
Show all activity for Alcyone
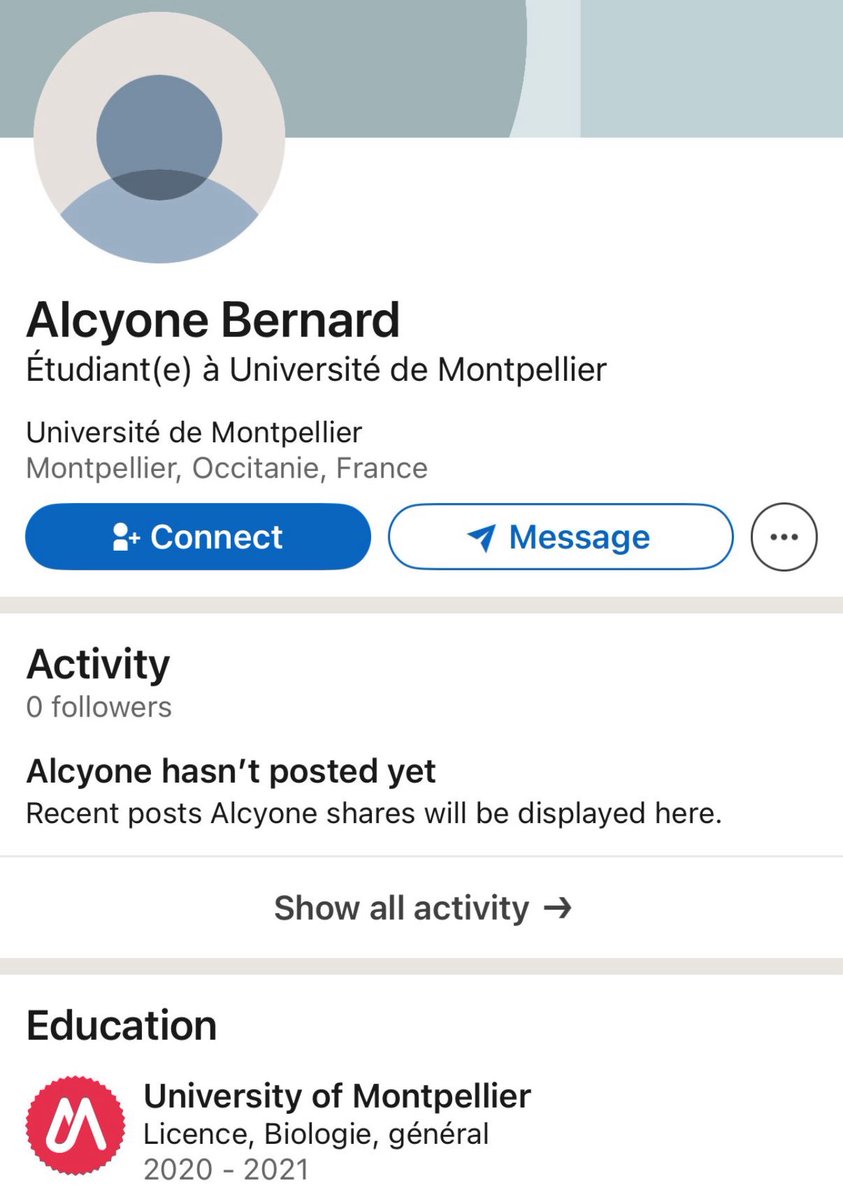pyautogui.click(x=422, y=908)
